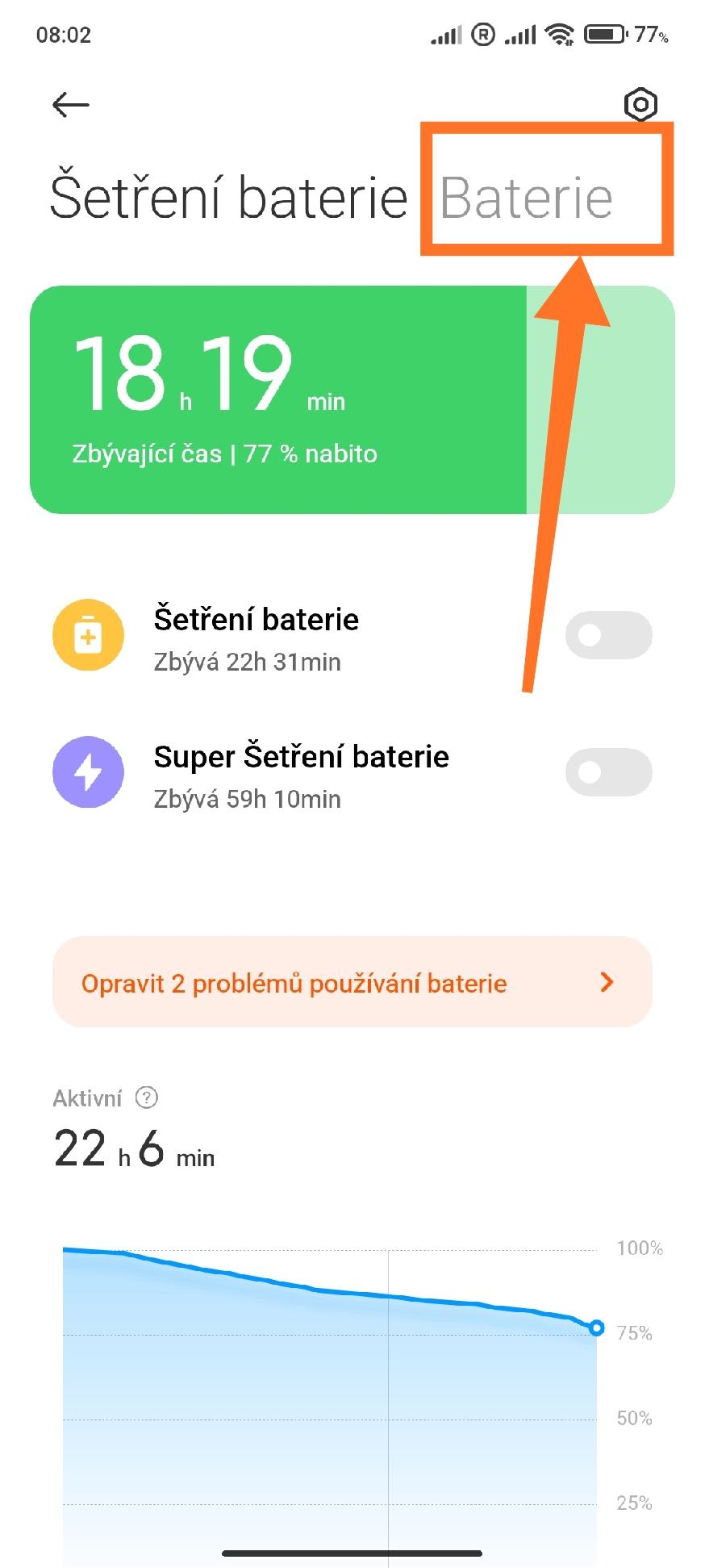
Task: Open the green remaining time card
Action: 352,399
